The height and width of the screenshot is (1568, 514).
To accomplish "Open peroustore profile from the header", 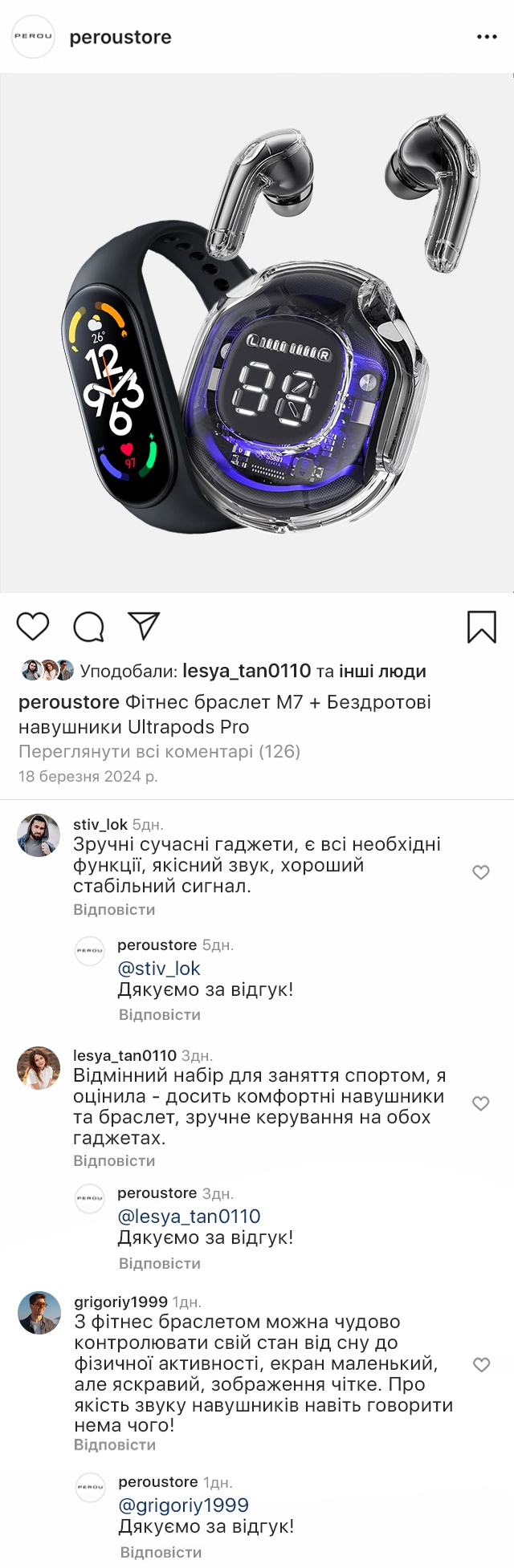I will (120, 38).
